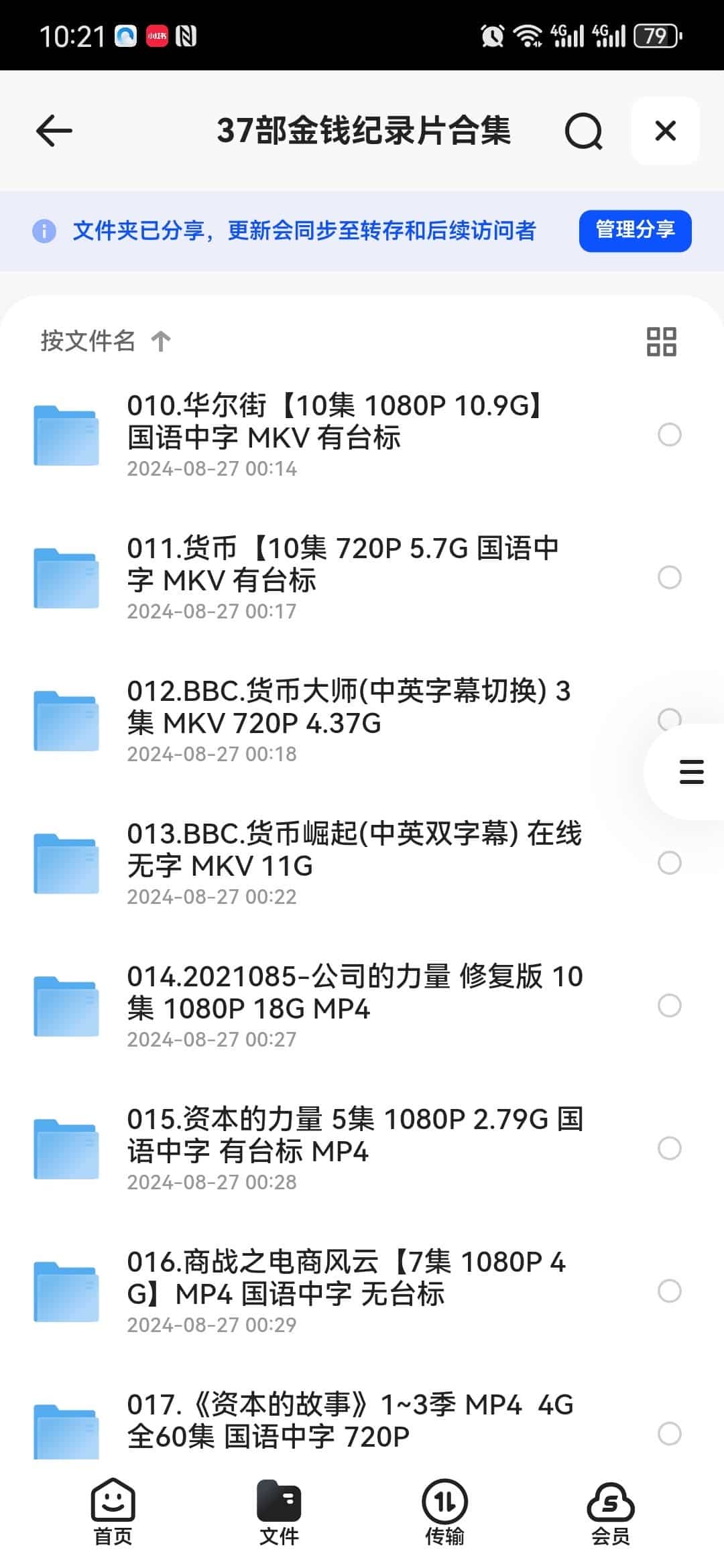This screenshot has height=1568, width=724.
Task: Open the floating three-line menu button
Action: (691, 772)
